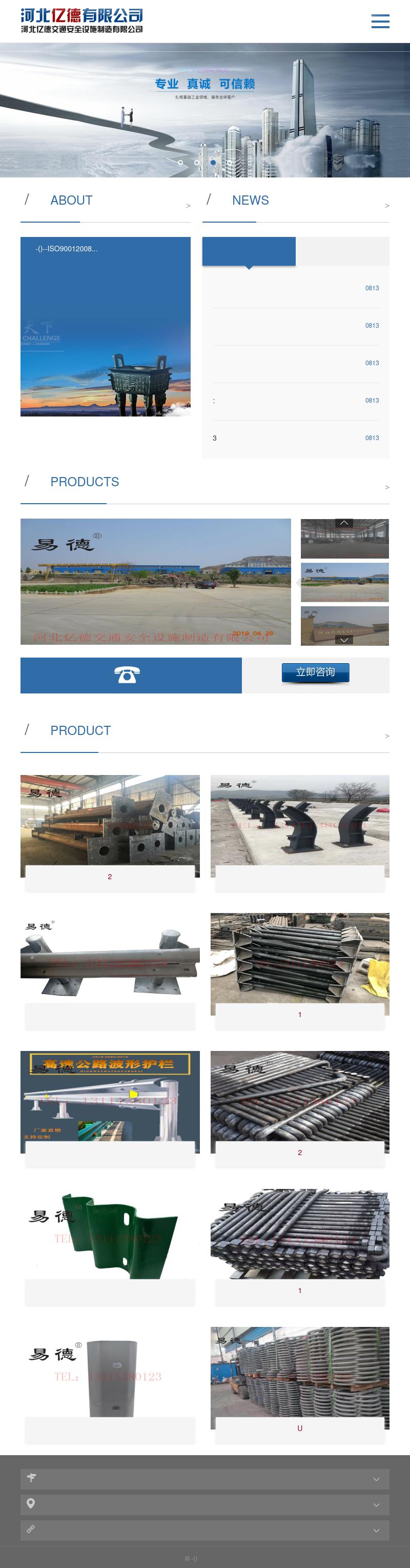Expand the footer row with location pin
The image size is (410, 1568).
click(205, 1504)
